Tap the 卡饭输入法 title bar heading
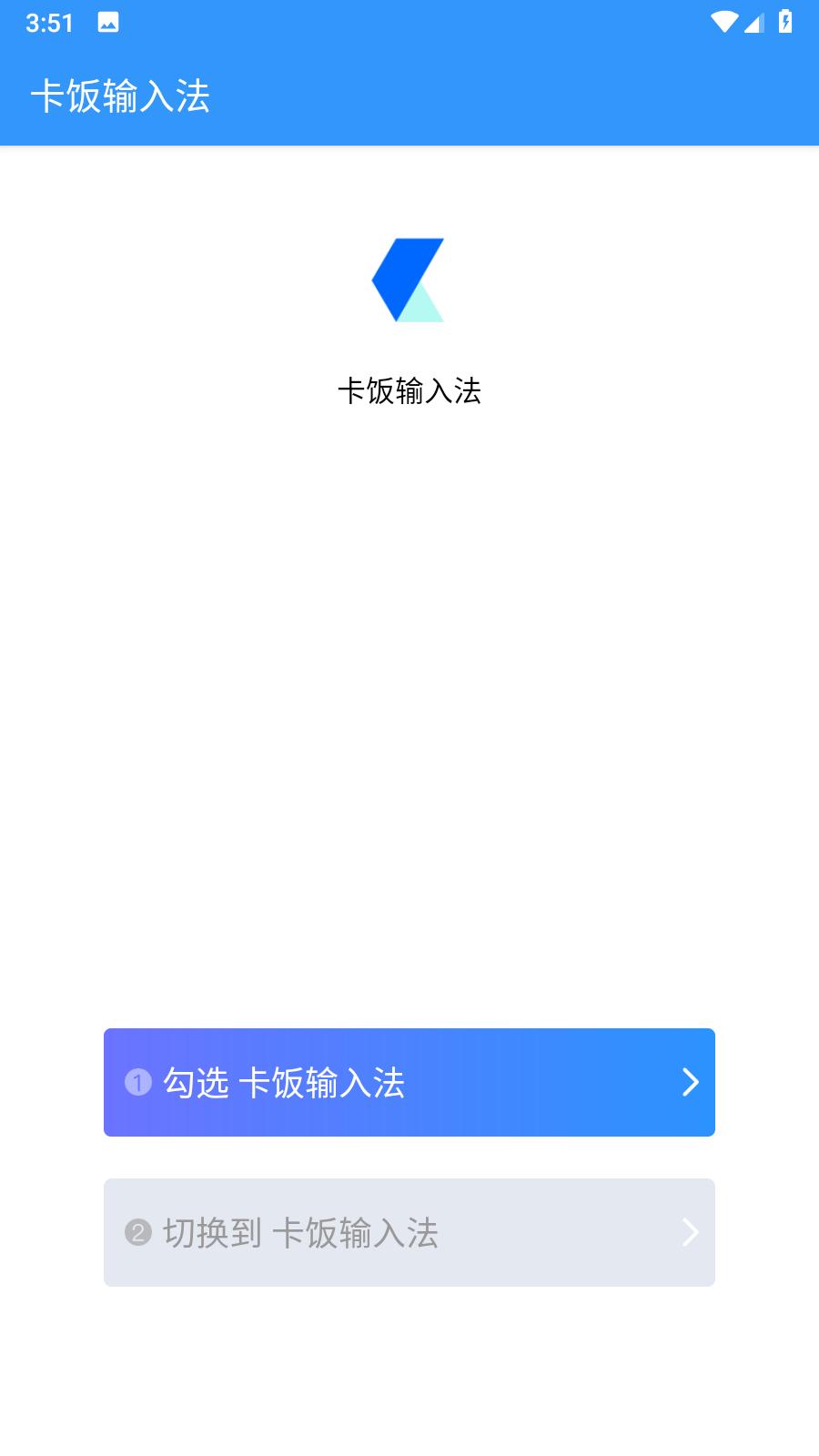This screenshot has height=1456, width=819. click(x=119, y=96)
